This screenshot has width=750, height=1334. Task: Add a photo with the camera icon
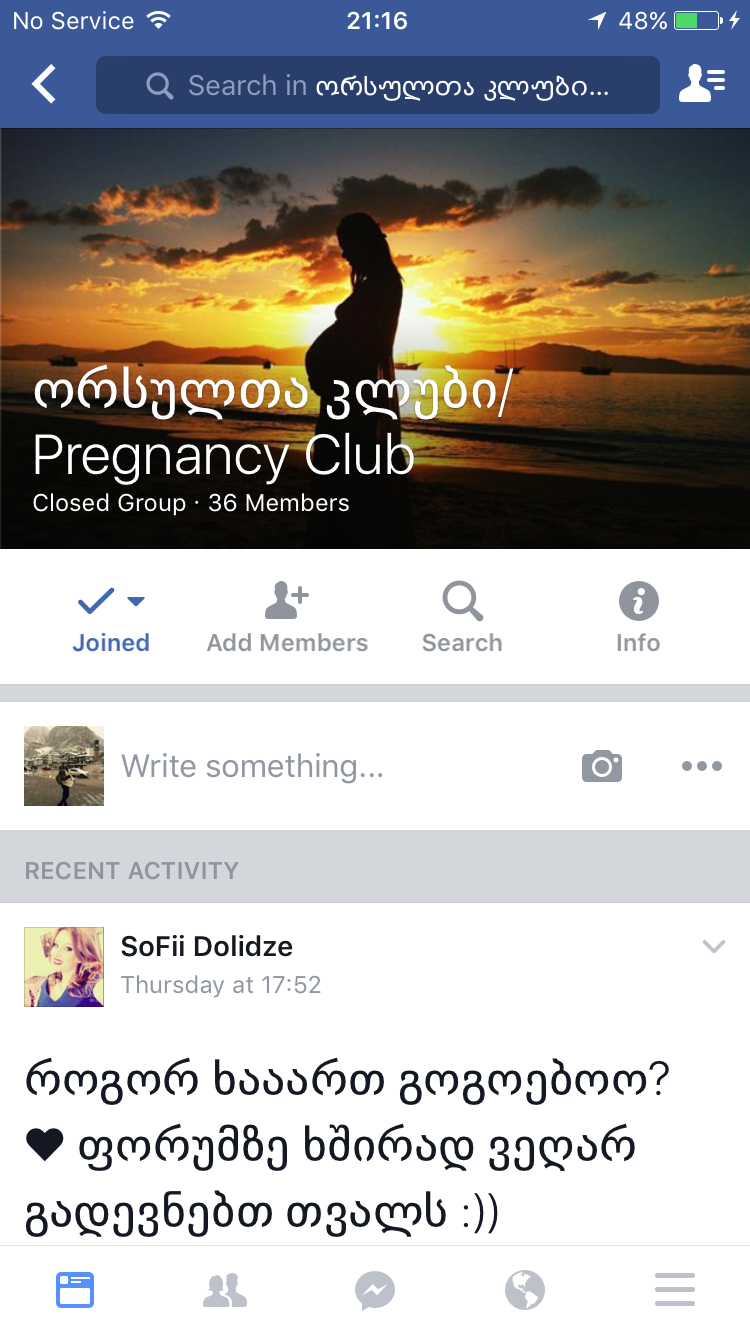(x=602, y=766)
